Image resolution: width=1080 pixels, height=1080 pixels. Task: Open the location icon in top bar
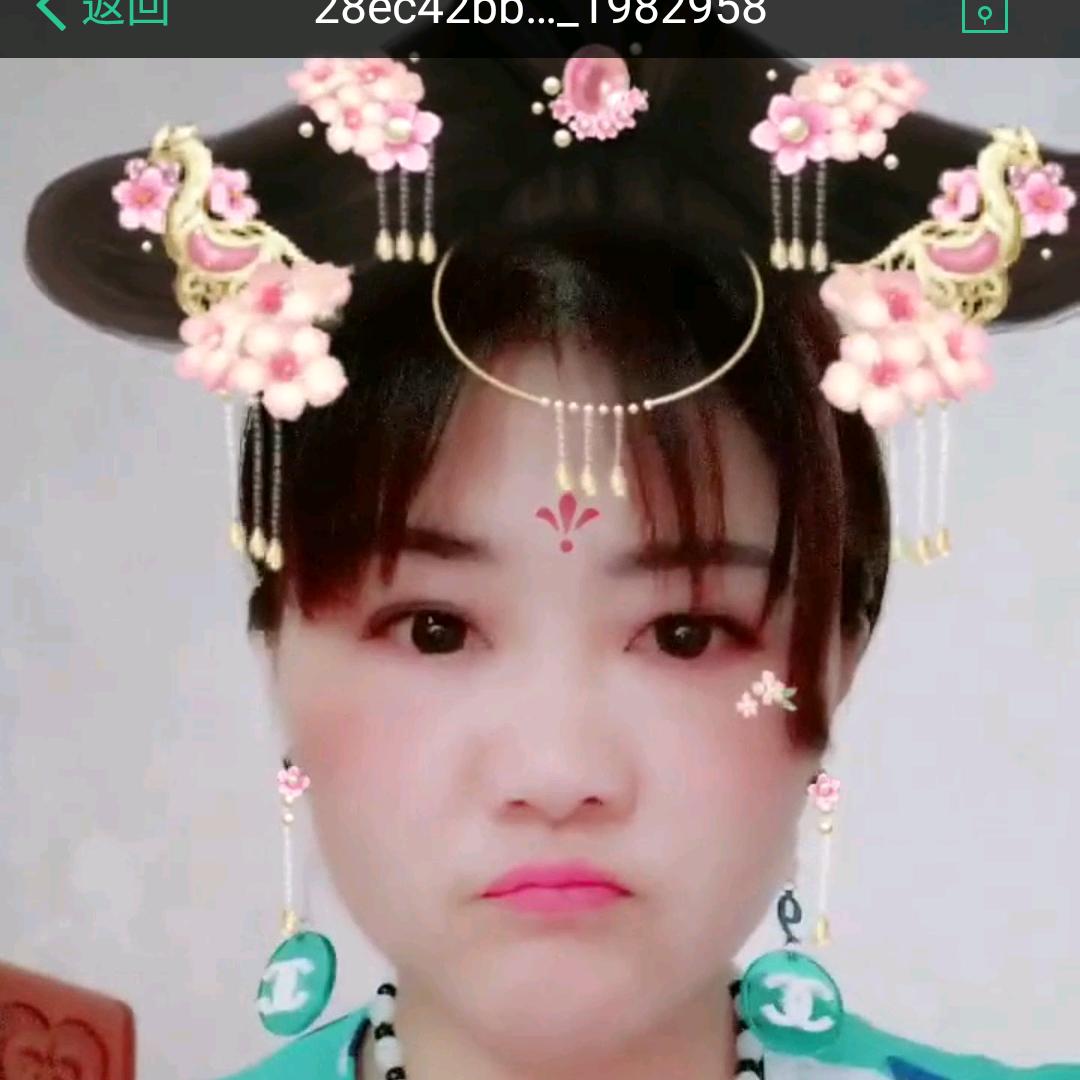pyautogui.click(x=984, y=14)
